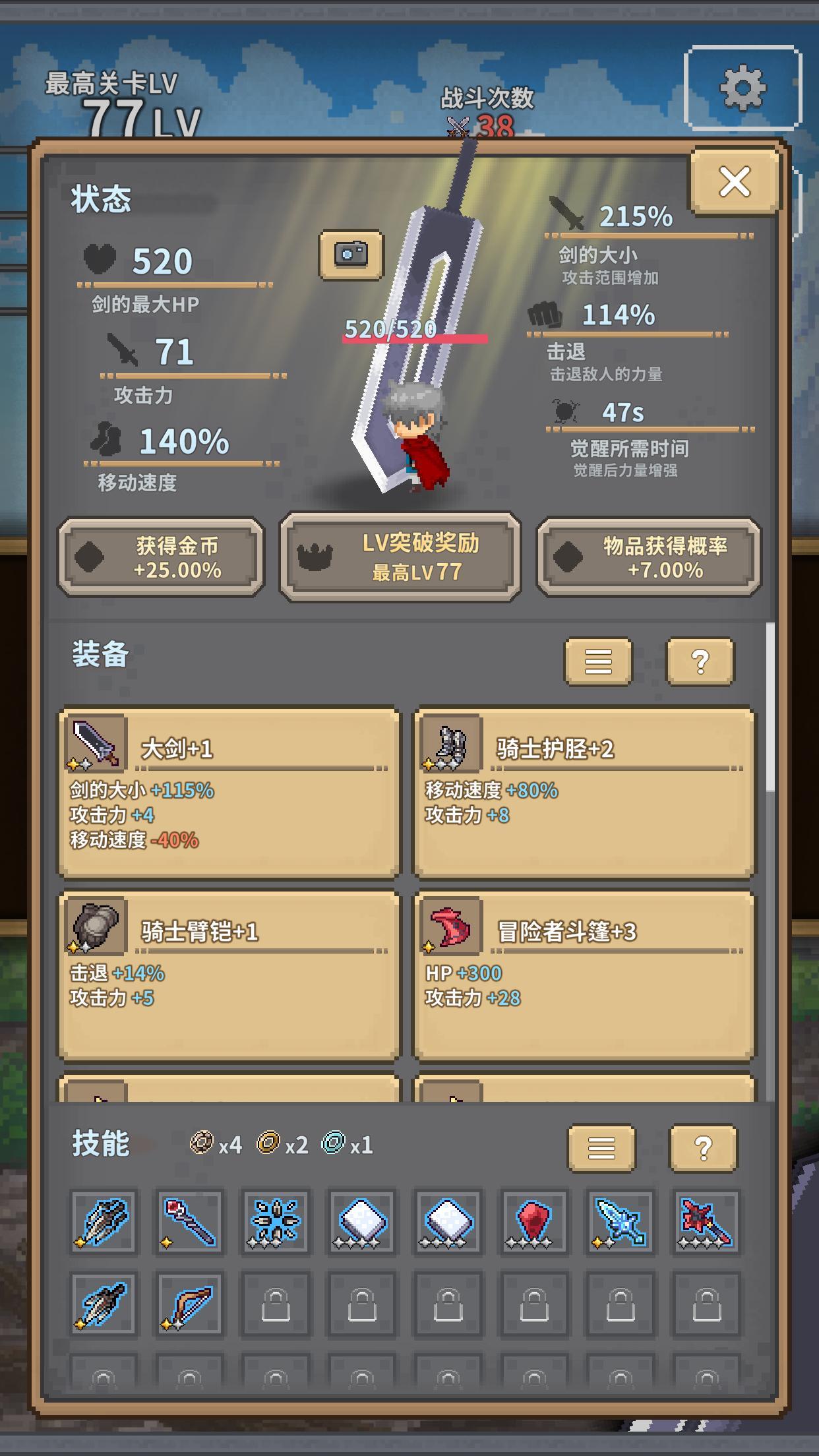Viewport: 819px width, 1456px height.
Task: Select the magic staff skill
Action: click(189, 1221)
